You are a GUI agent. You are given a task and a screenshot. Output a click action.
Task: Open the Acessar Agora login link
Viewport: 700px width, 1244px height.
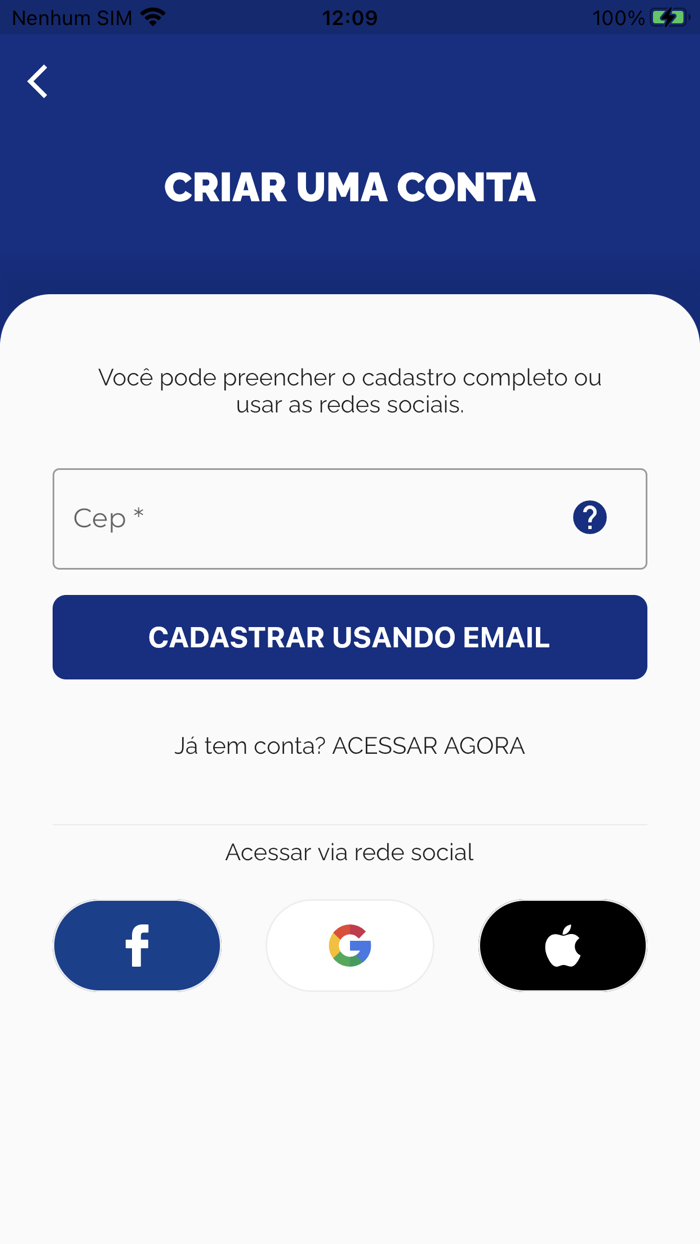pyautogui.click(x=428, y=746)
